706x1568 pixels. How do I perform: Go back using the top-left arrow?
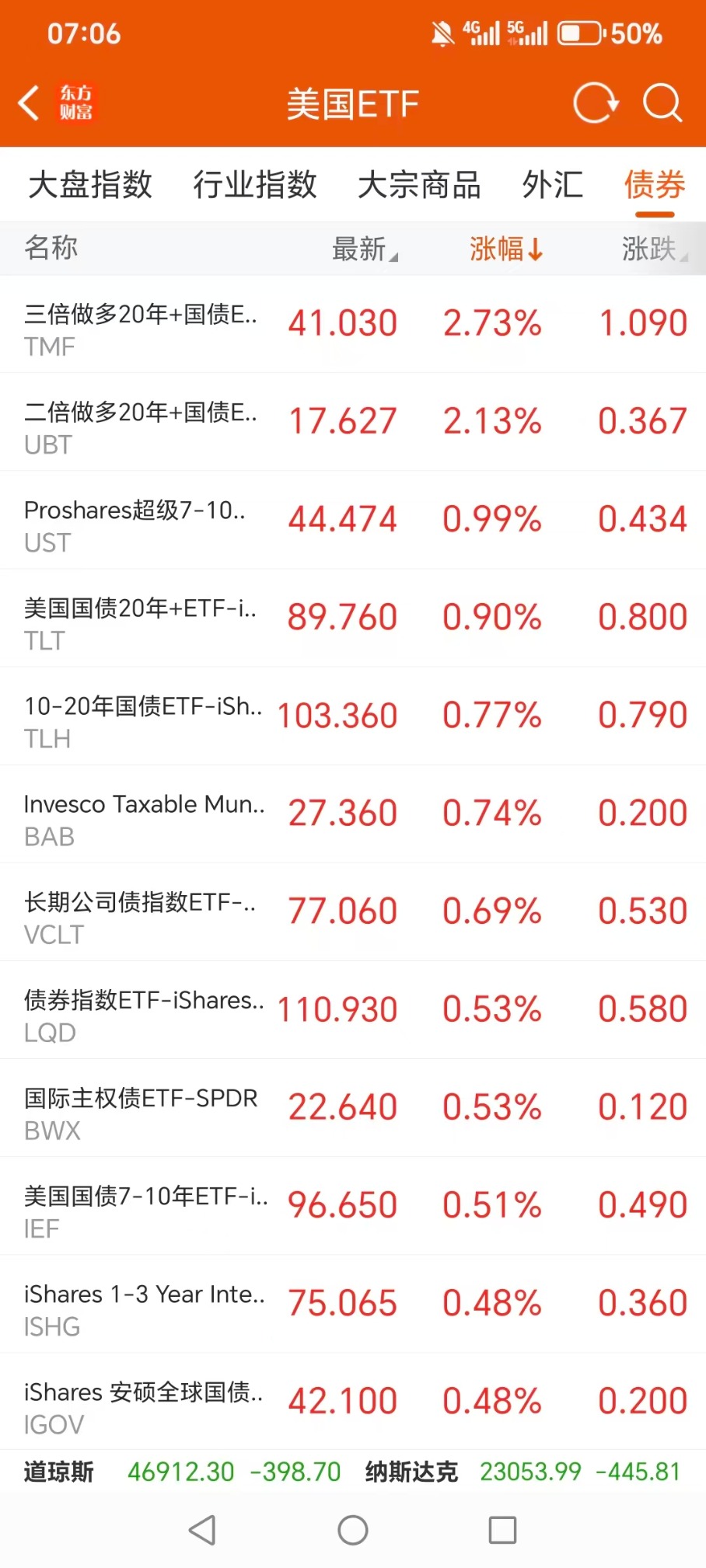pyautogui.click(x=30, y=103)
